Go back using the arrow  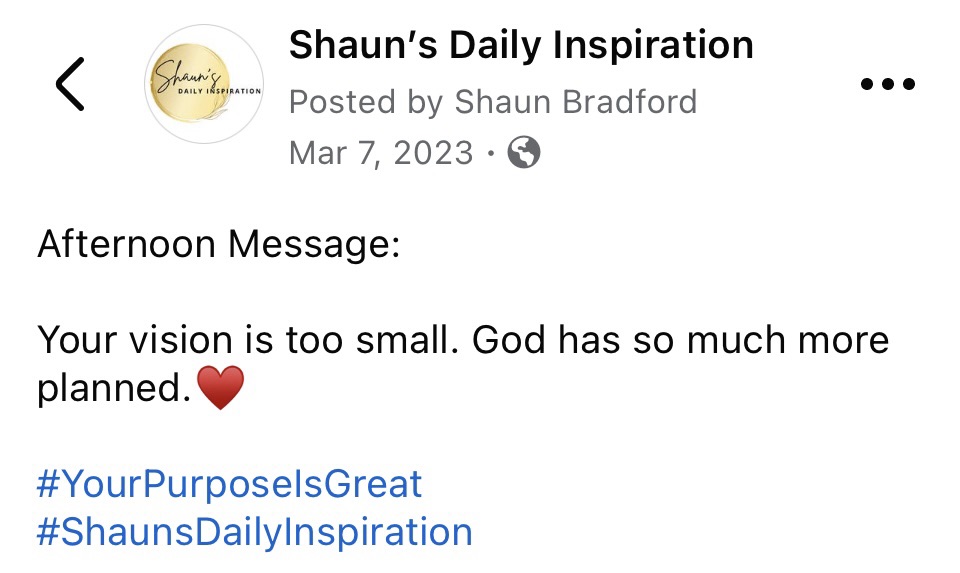(70, 84)
